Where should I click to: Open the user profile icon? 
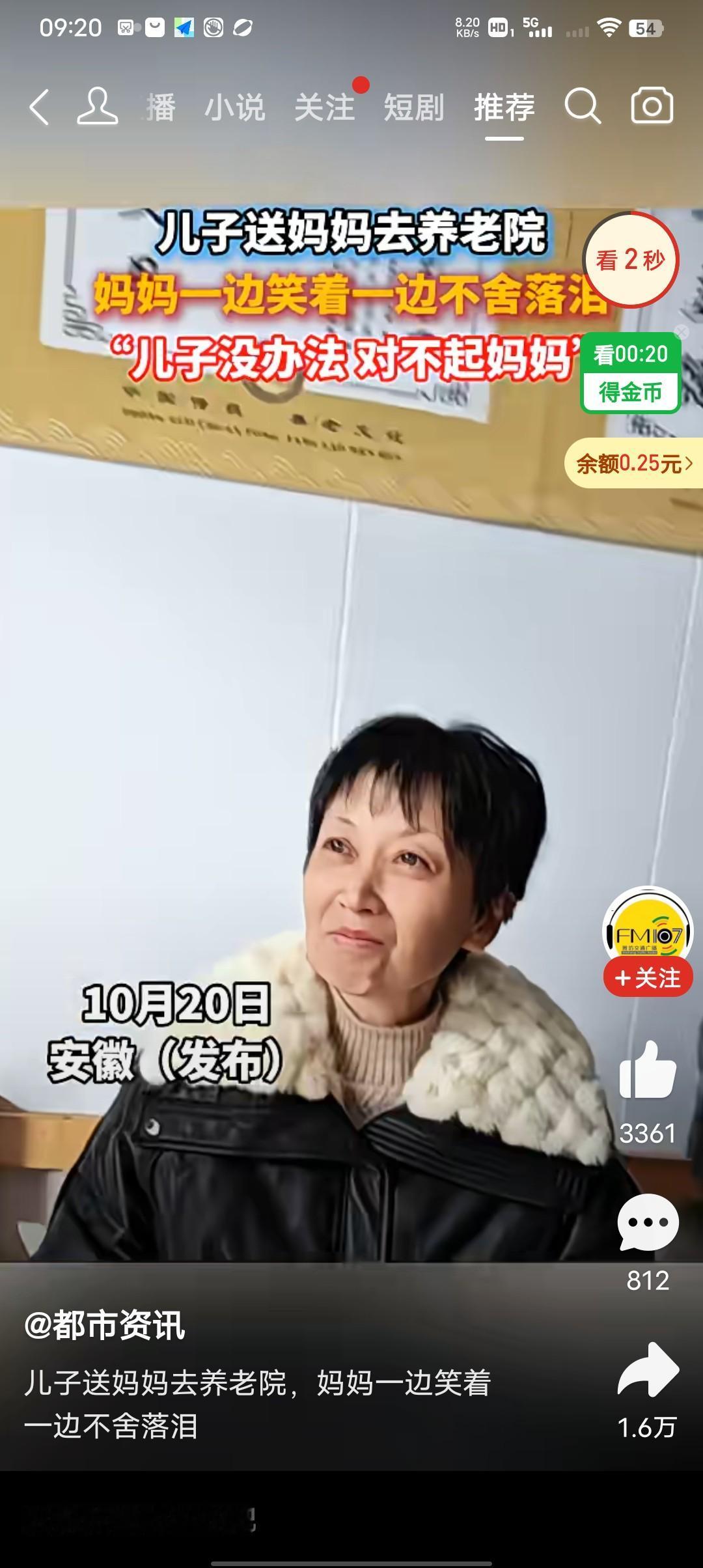(98, 106)
